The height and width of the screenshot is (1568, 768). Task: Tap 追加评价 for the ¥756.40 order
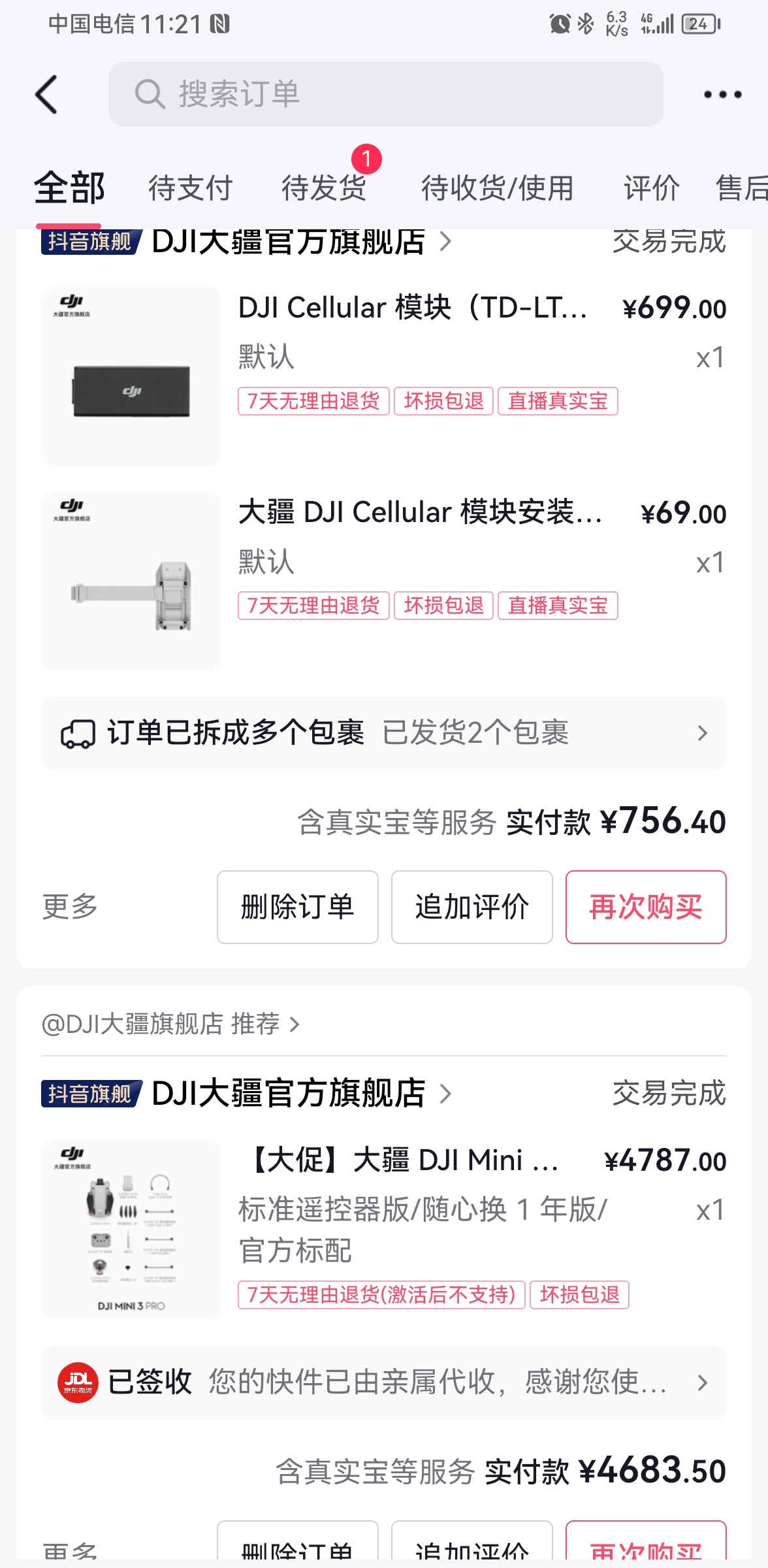[x=472, y=907]
